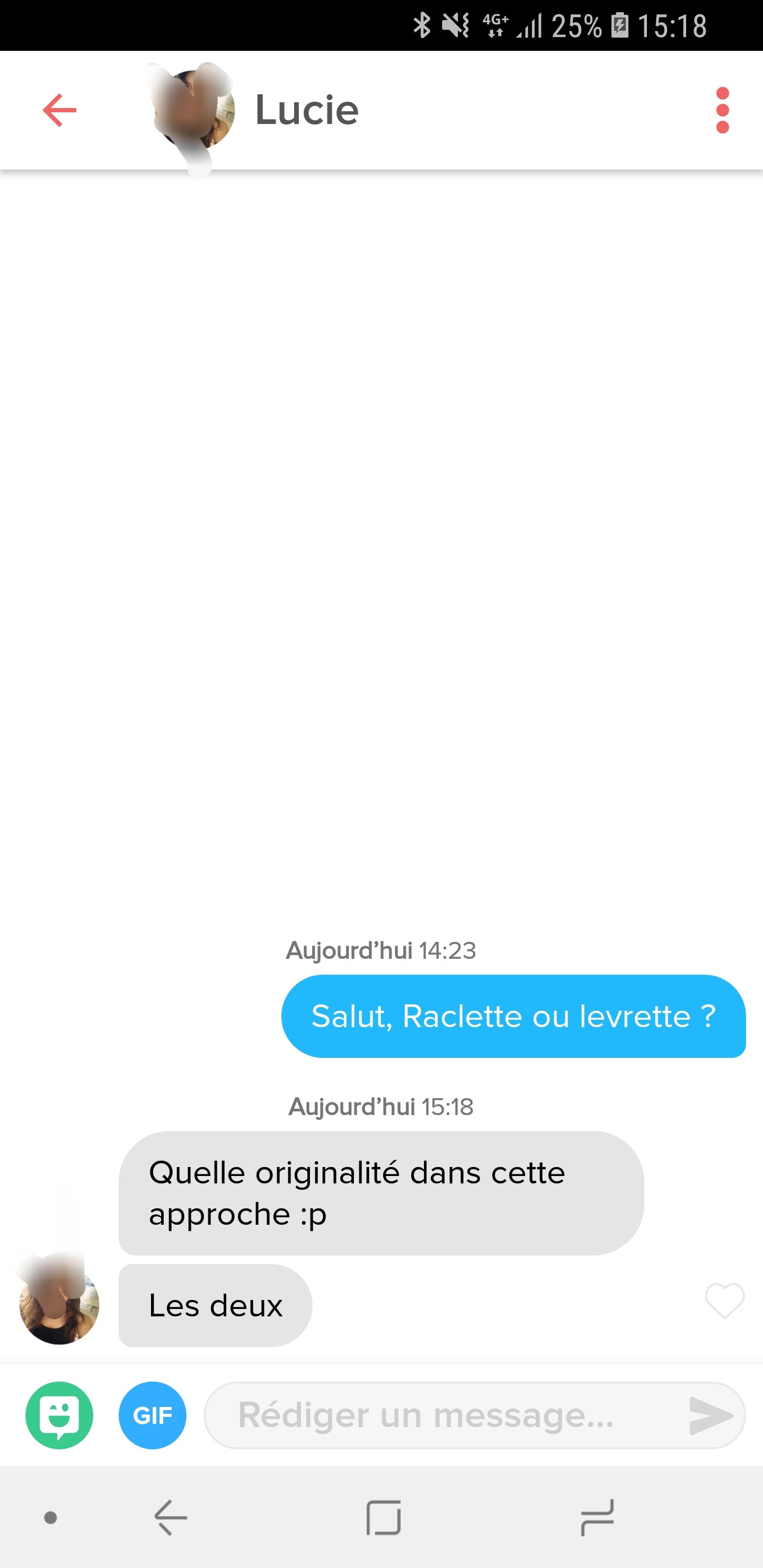Open the three-dot overflow menu
763x1568 pixels.
[x=722, y=110]
